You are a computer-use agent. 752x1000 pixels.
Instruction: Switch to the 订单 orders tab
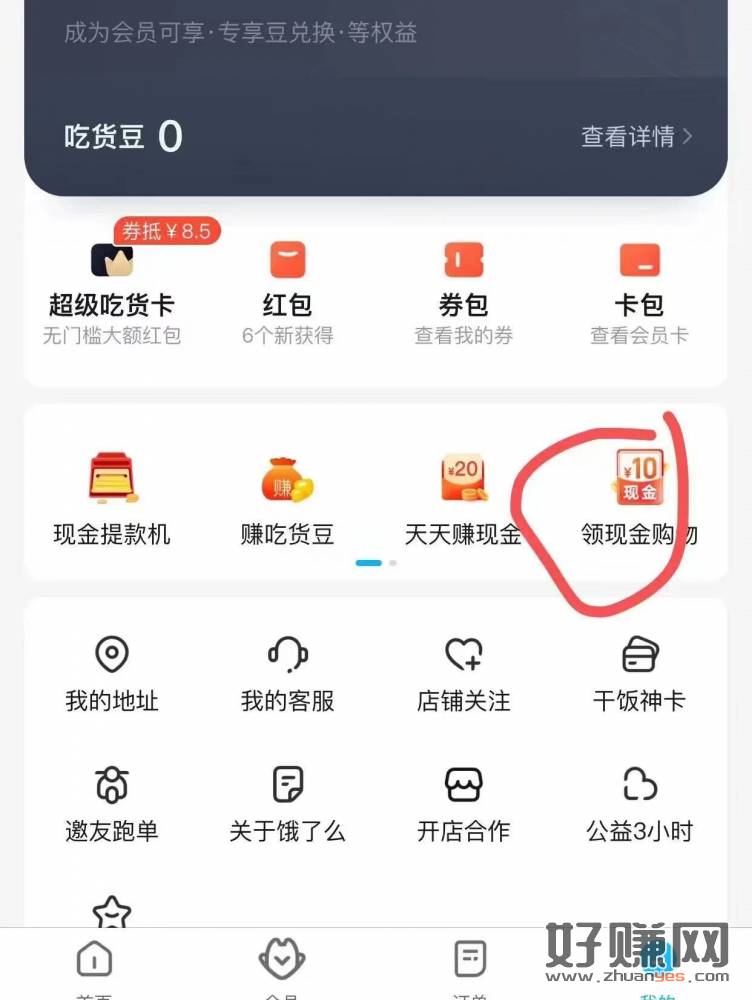(x=469, y=964)
